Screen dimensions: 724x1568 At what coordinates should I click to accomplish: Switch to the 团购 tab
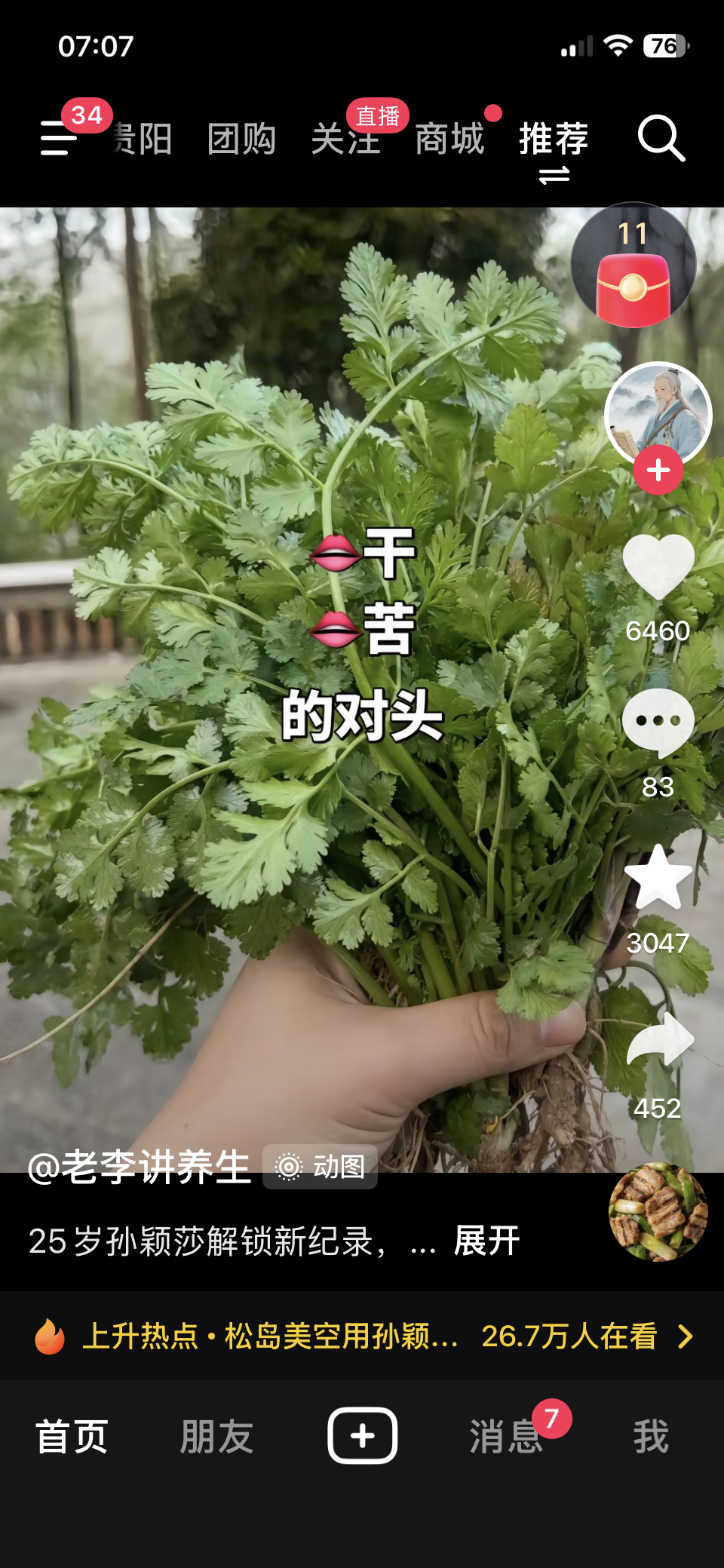click(241, 140)
